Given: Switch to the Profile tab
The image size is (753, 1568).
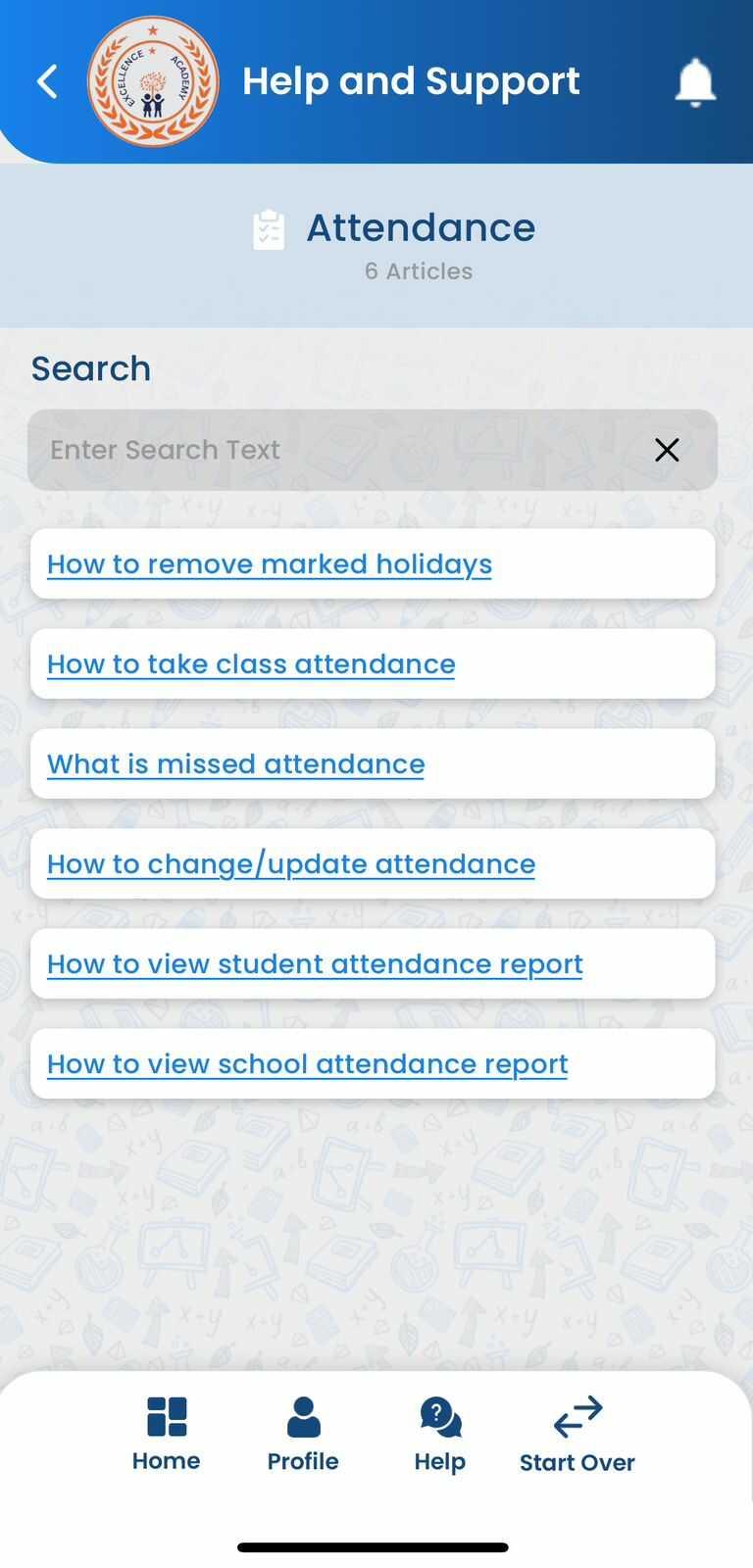Looking at the screenshot, I should point(303,1435).
